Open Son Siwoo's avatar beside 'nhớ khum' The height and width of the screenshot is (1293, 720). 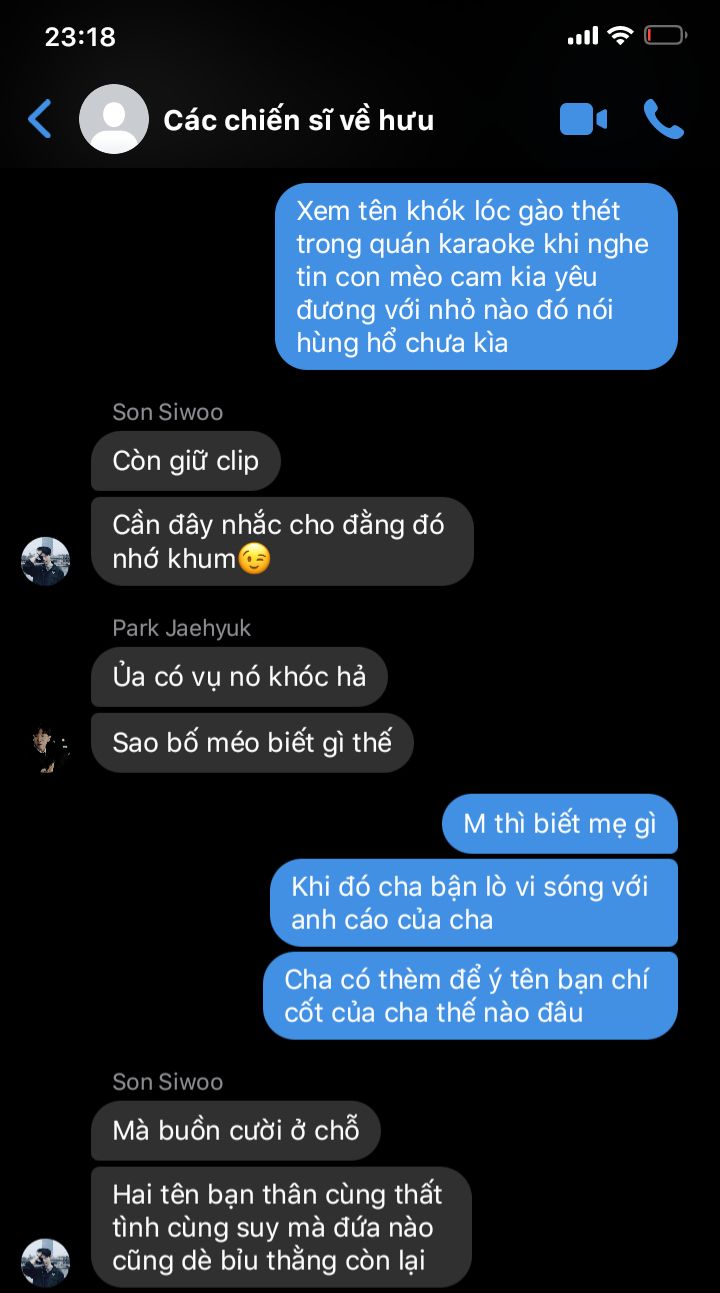coord(46,561)
